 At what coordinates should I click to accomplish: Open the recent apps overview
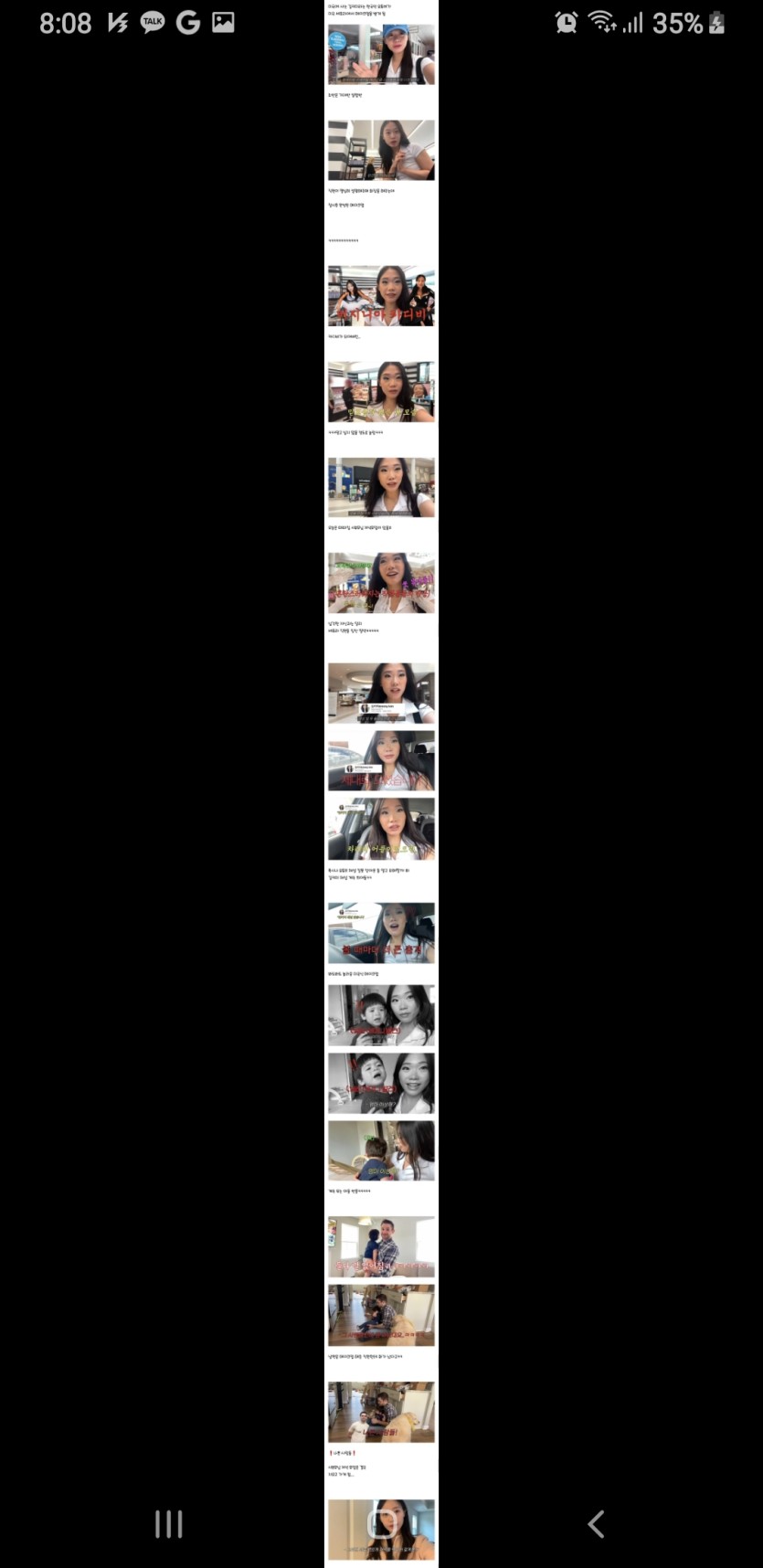click(168, 1523)
